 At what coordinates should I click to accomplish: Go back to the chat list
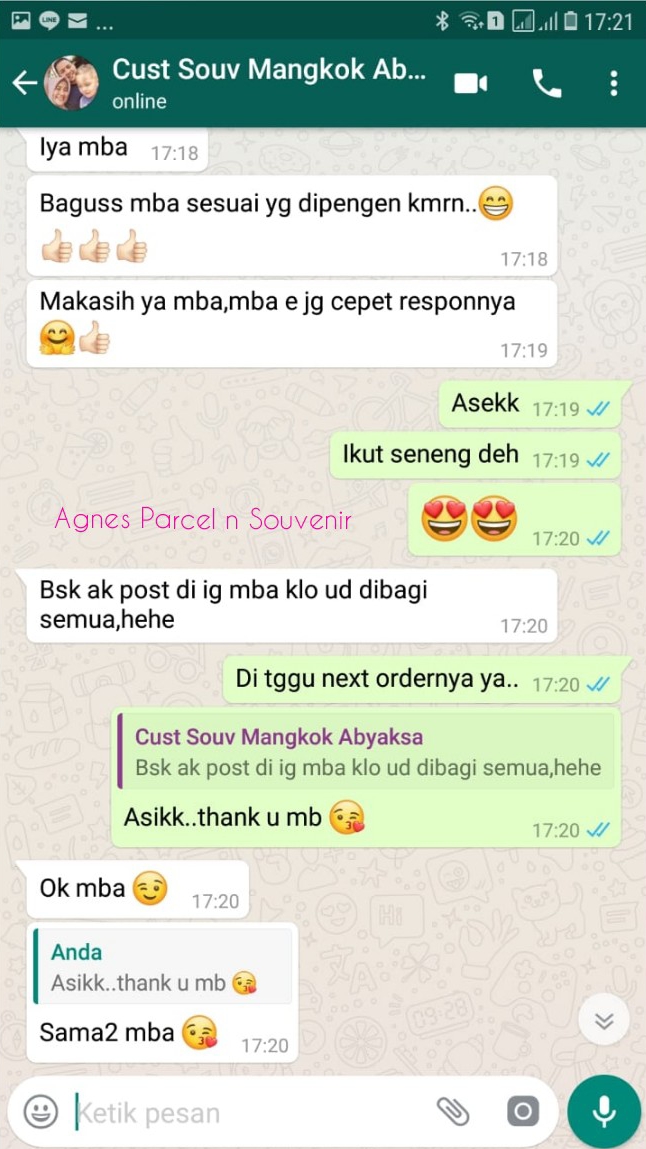24,84
